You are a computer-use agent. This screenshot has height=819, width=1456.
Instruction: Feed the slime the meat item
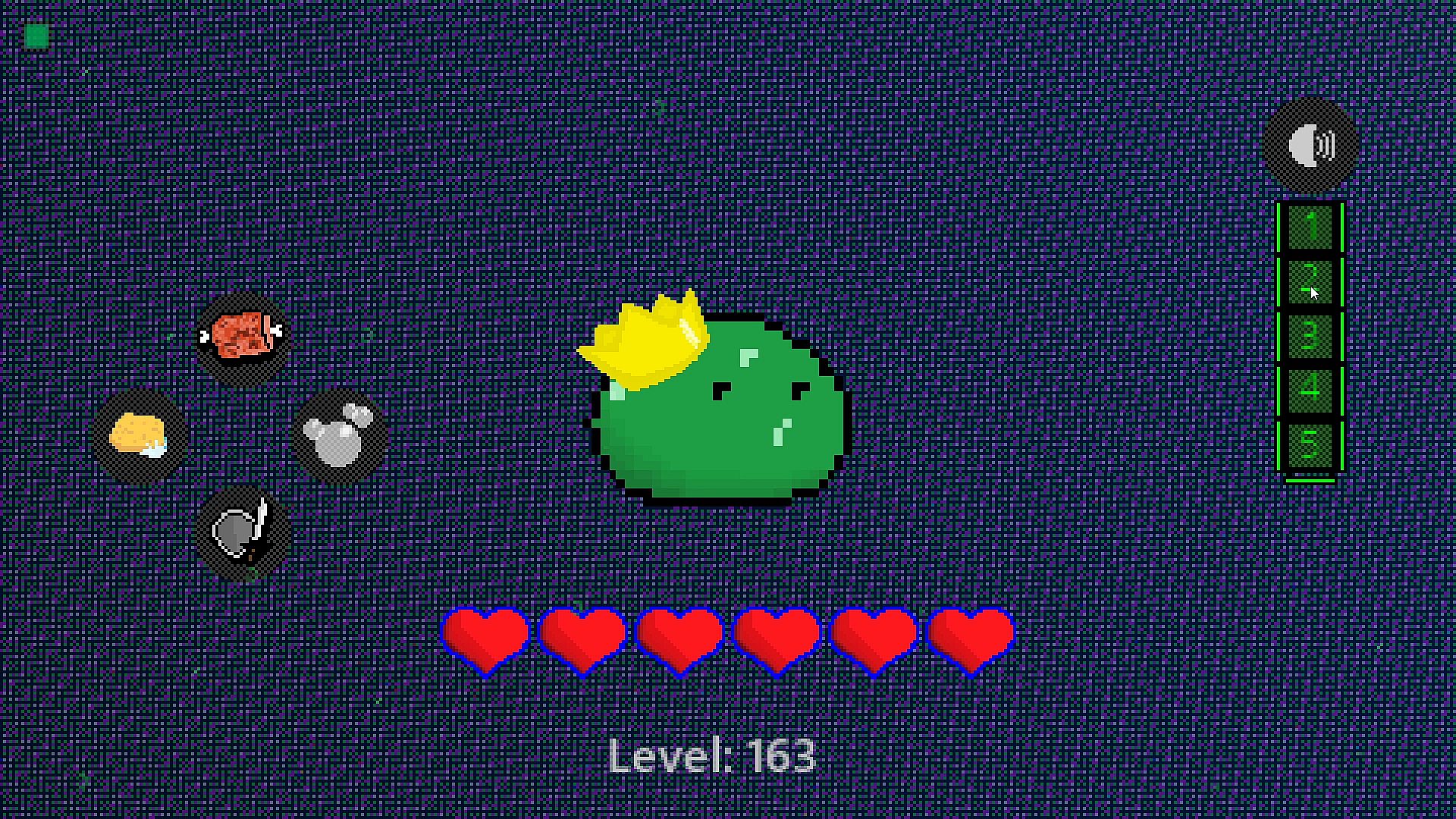[243, 336]
